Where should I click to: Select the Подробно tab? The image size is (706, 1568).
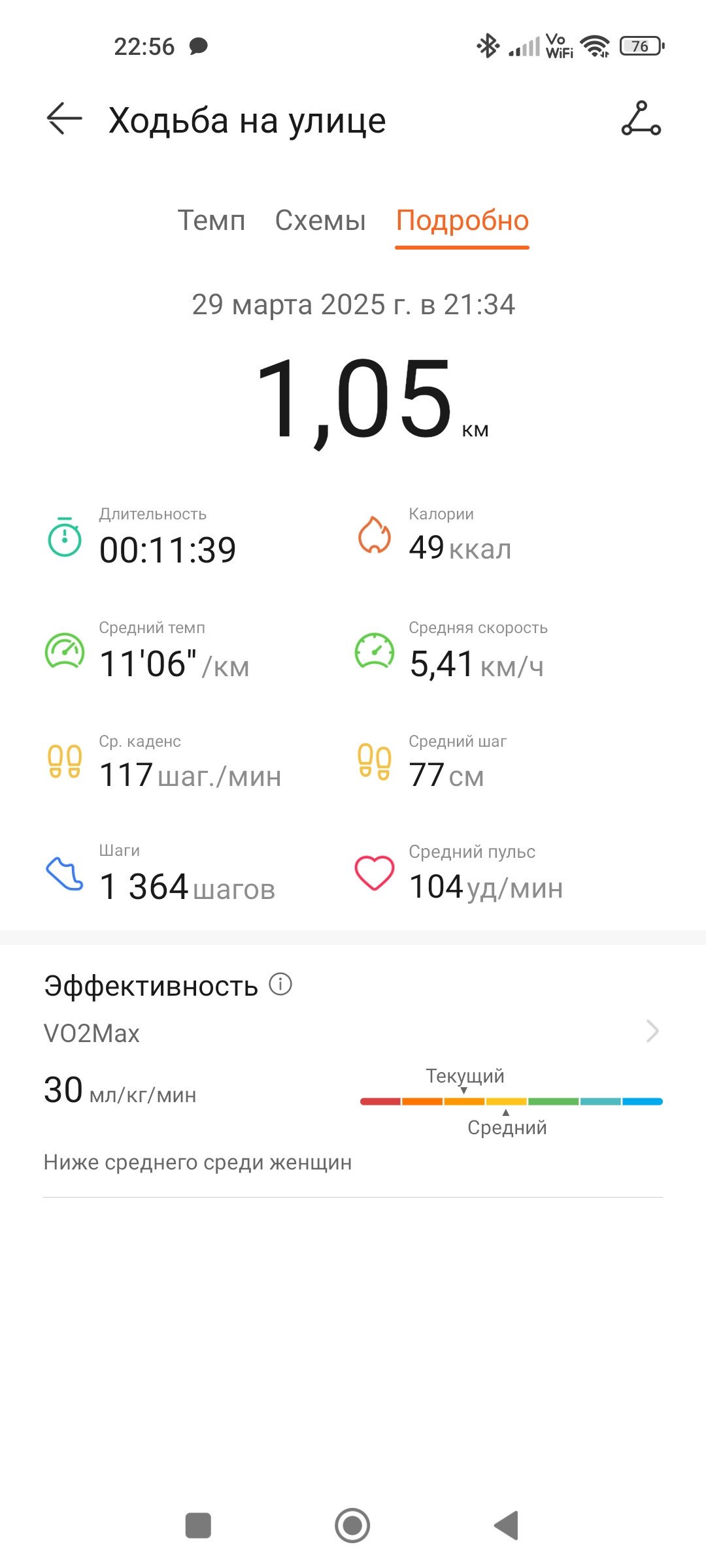click(462, 221)
